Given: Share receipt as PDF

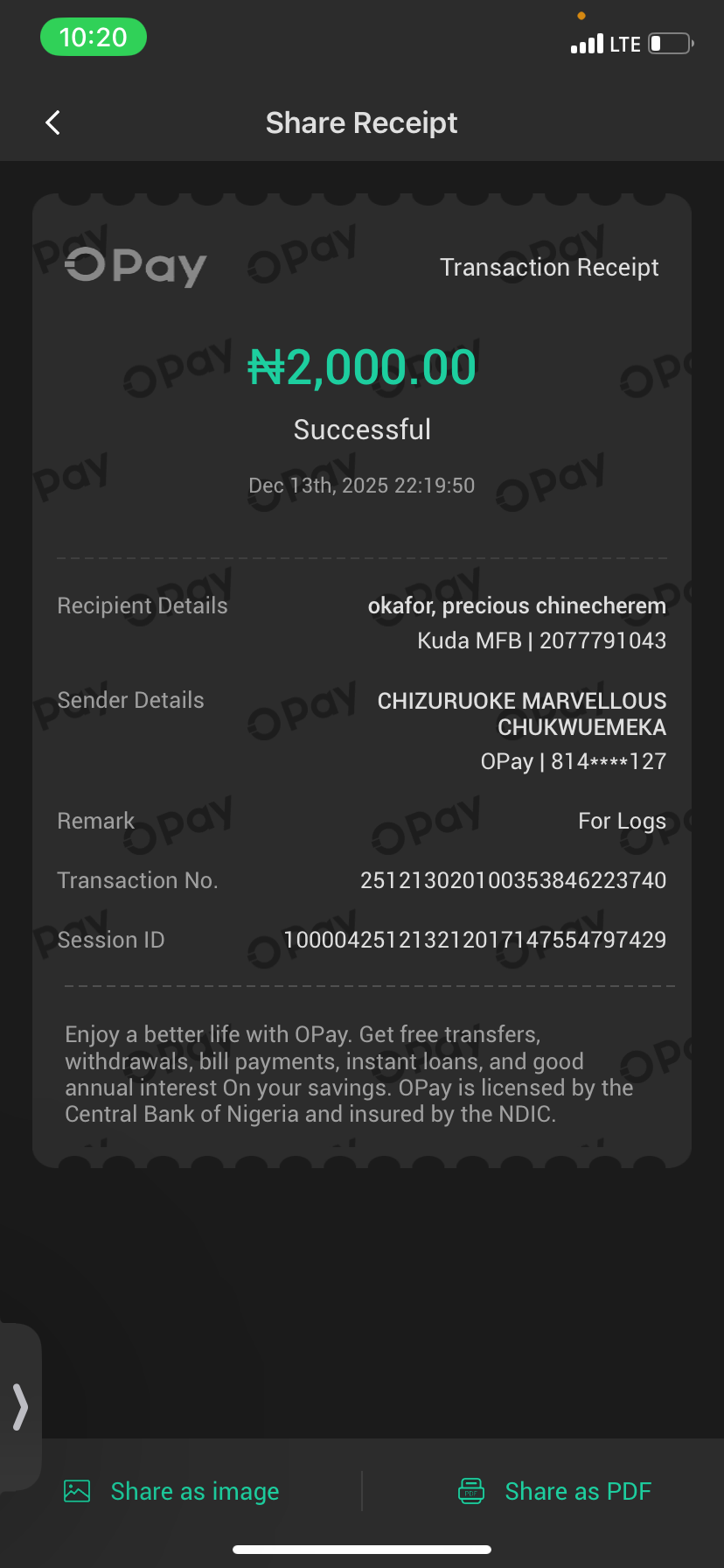Looking at the screenshot, I should tap(555, 1491).
